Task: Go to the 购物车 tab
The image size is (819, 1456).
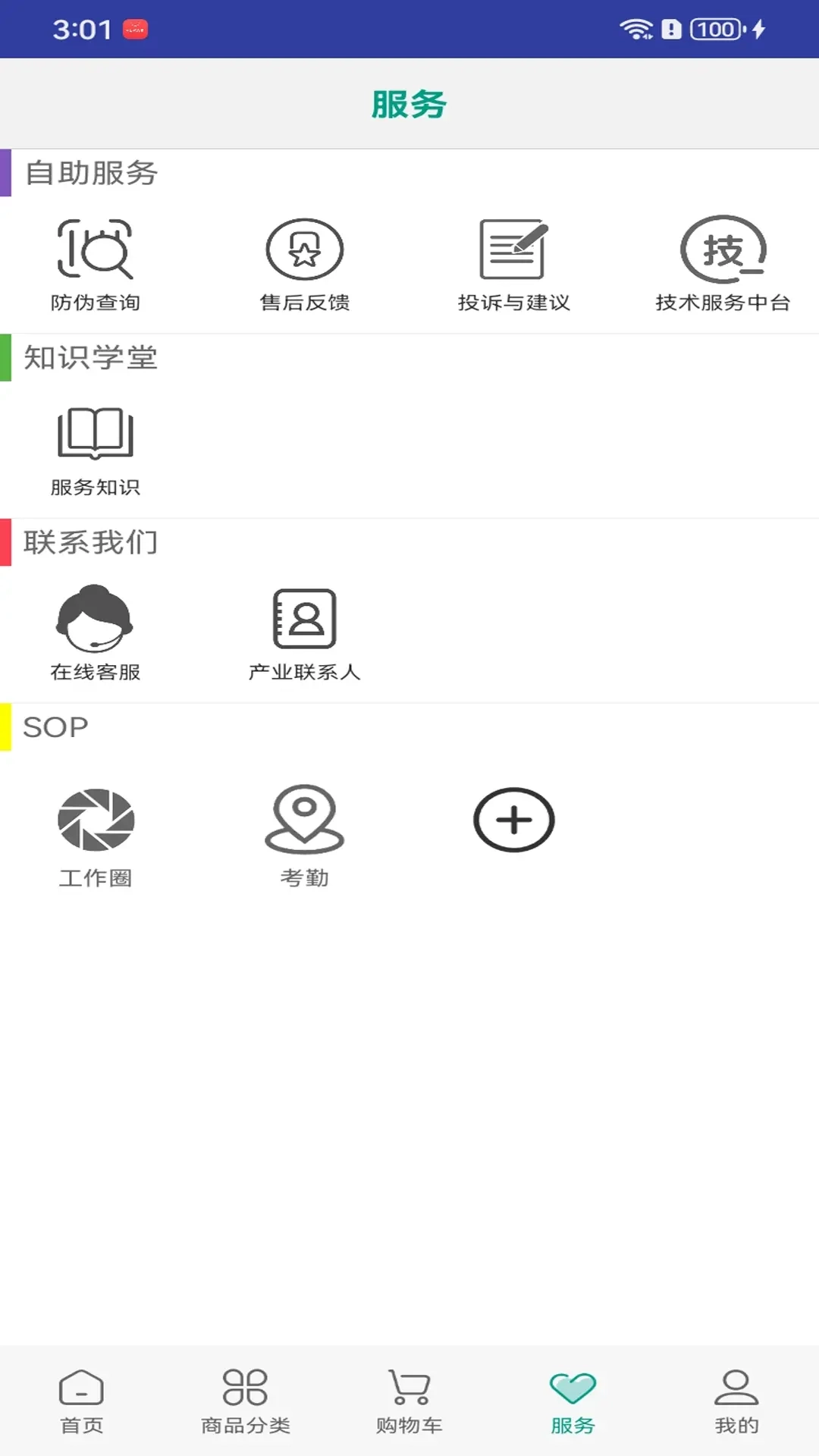Action: tap(409, 1401)
